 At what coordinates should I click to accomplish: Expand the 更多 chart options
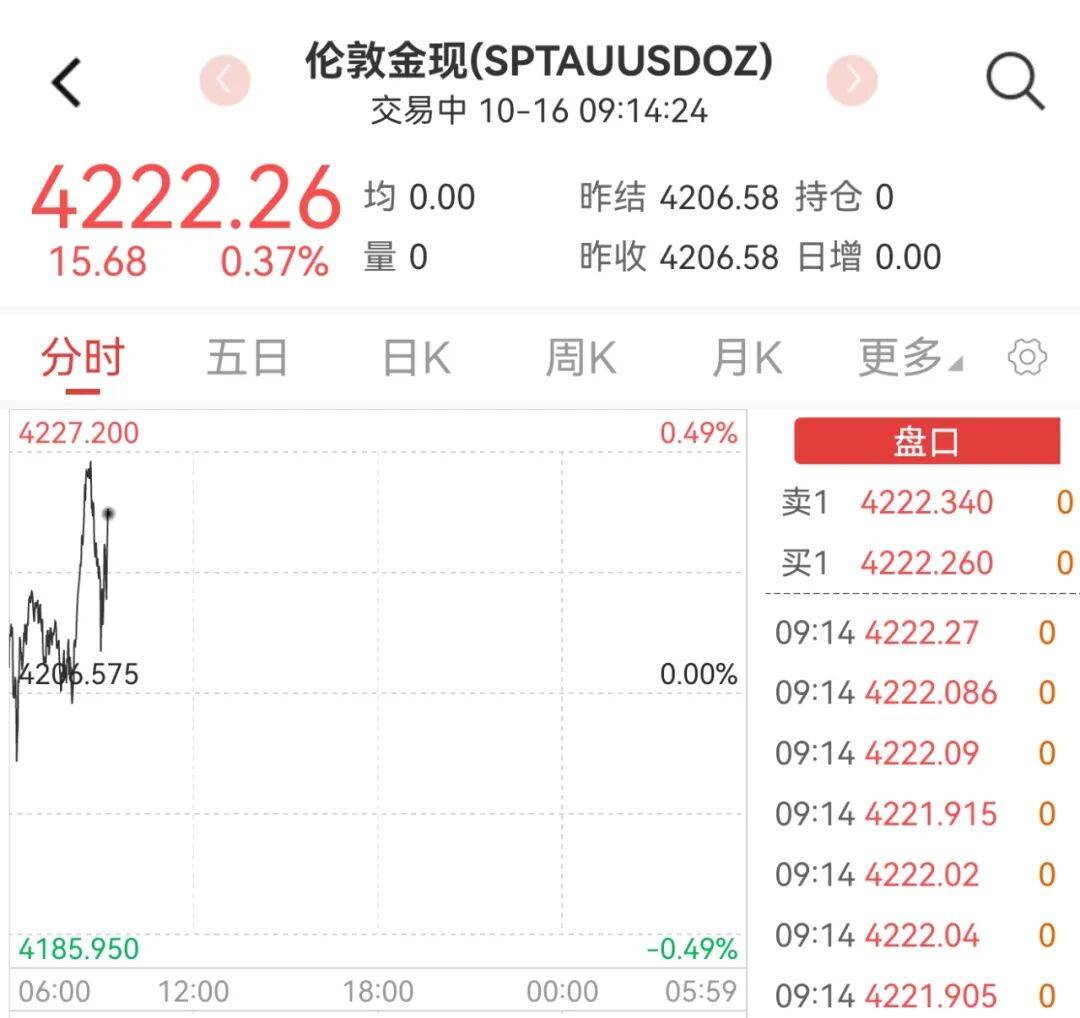coord(908,357)
